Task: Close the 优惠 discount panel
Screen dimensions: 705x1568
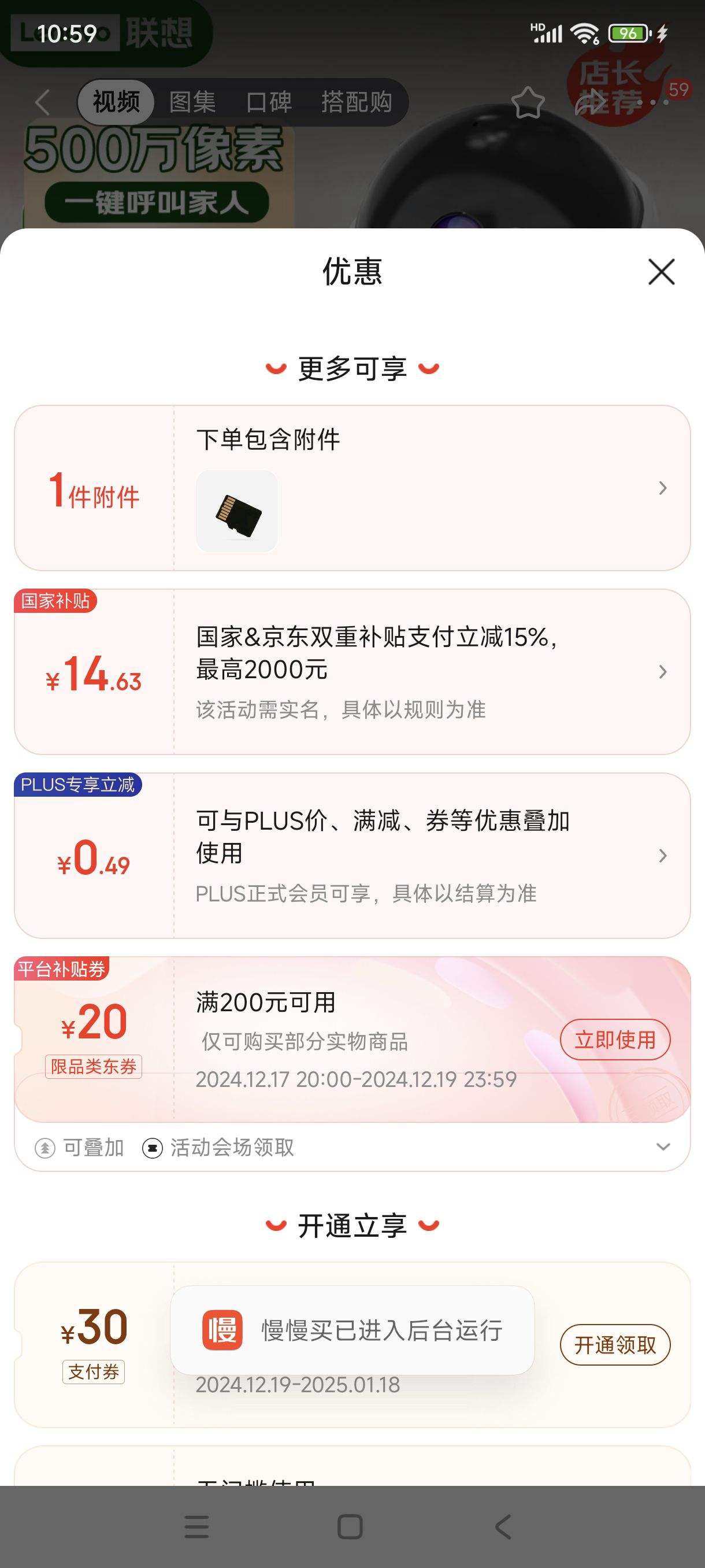Action: click(661, 272)
